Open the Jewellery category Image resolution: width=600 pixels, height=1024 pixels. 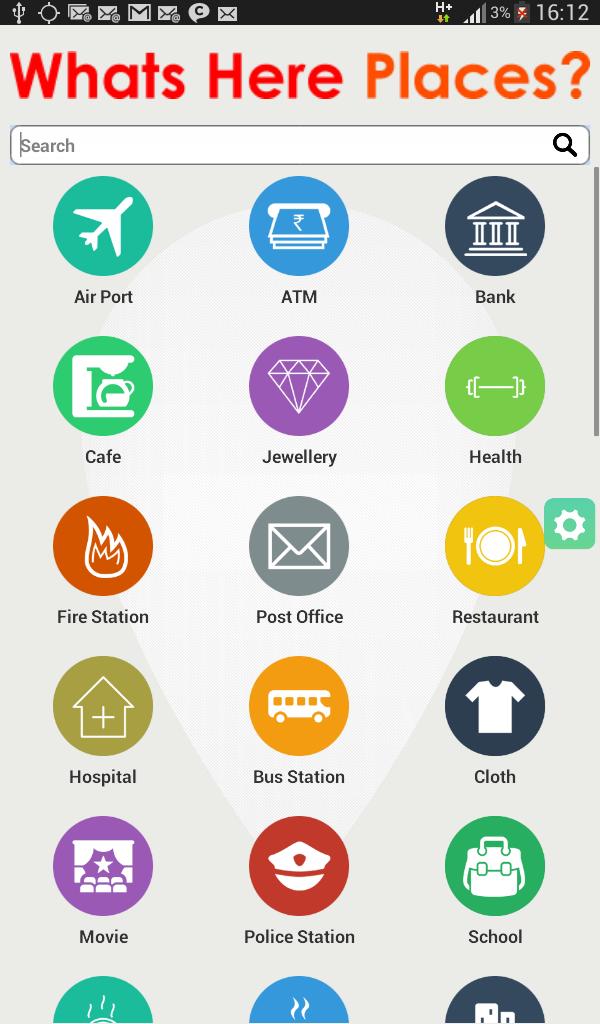[x=299, y=386]
